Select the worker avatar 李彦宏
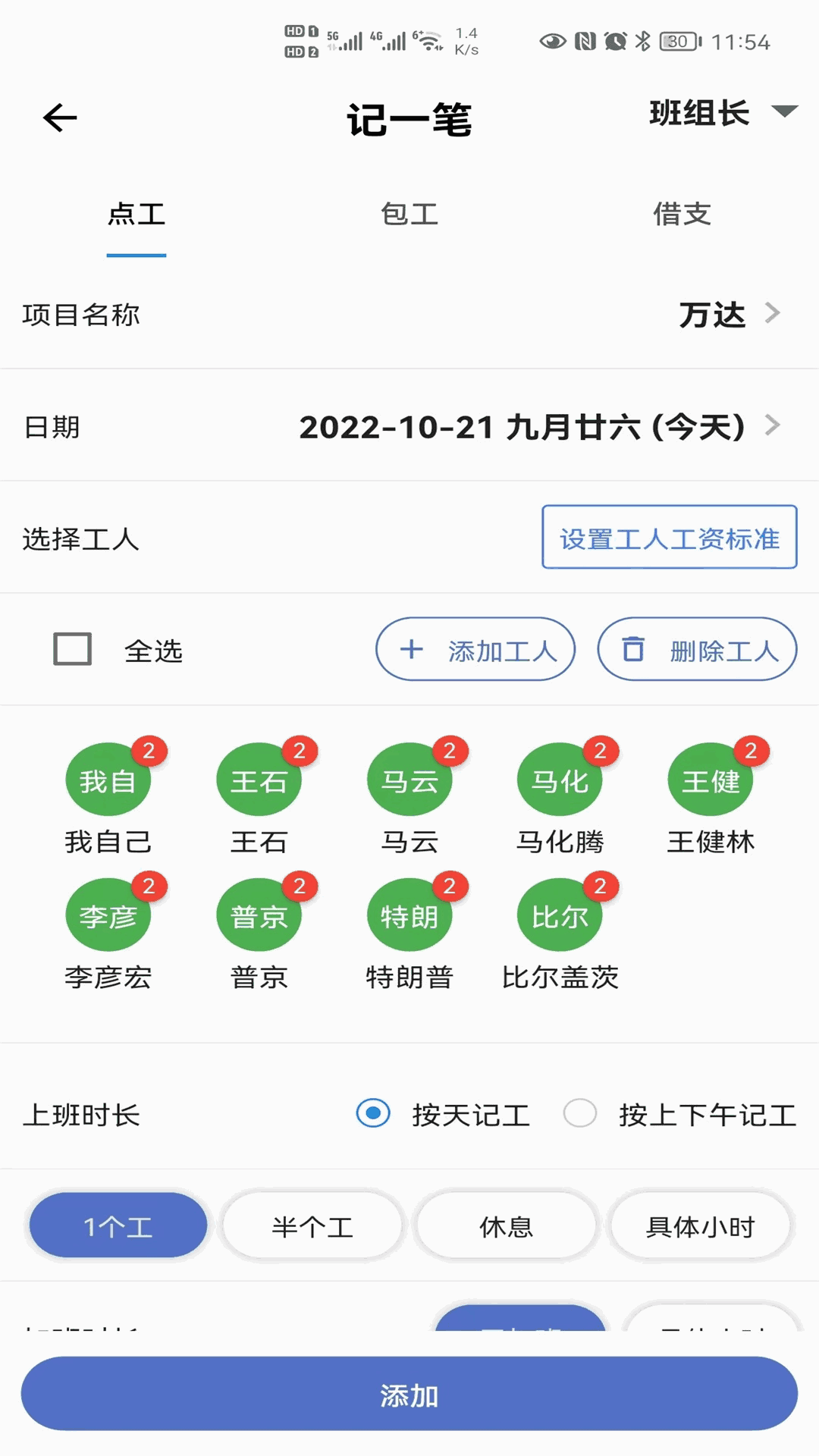819x1456 pixels. [108, 915]
